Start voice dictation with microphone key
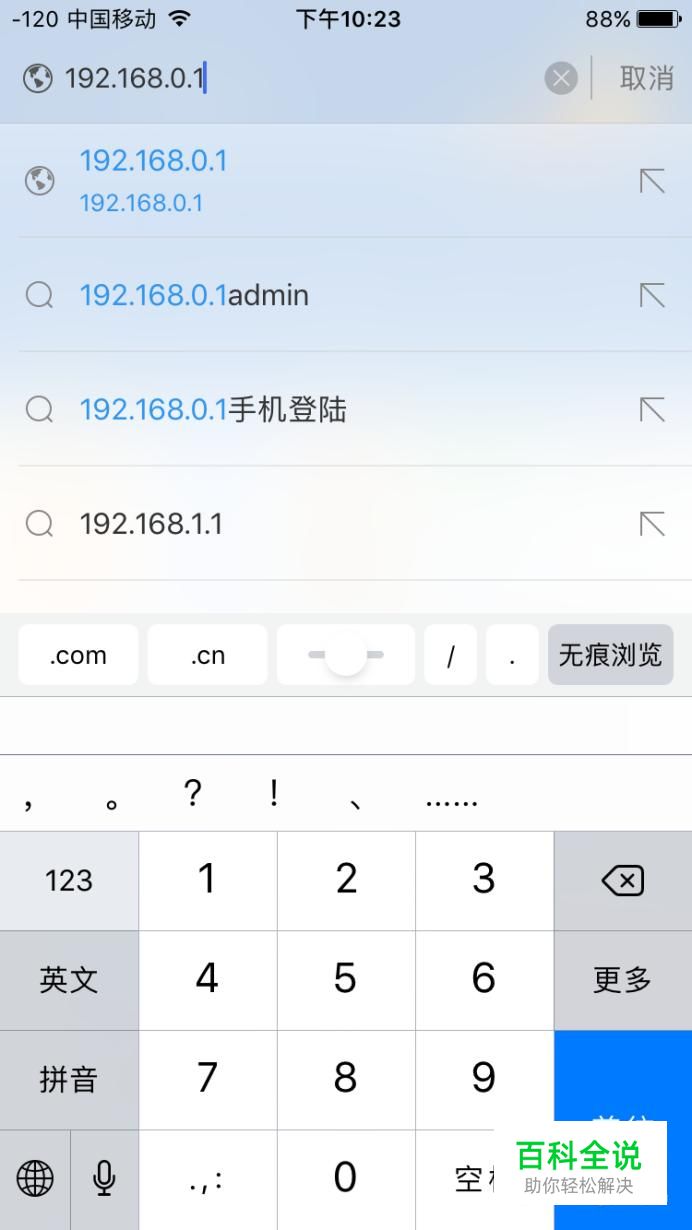The height and width of the screenshot is (1230, 692). tap(104, 1179)
